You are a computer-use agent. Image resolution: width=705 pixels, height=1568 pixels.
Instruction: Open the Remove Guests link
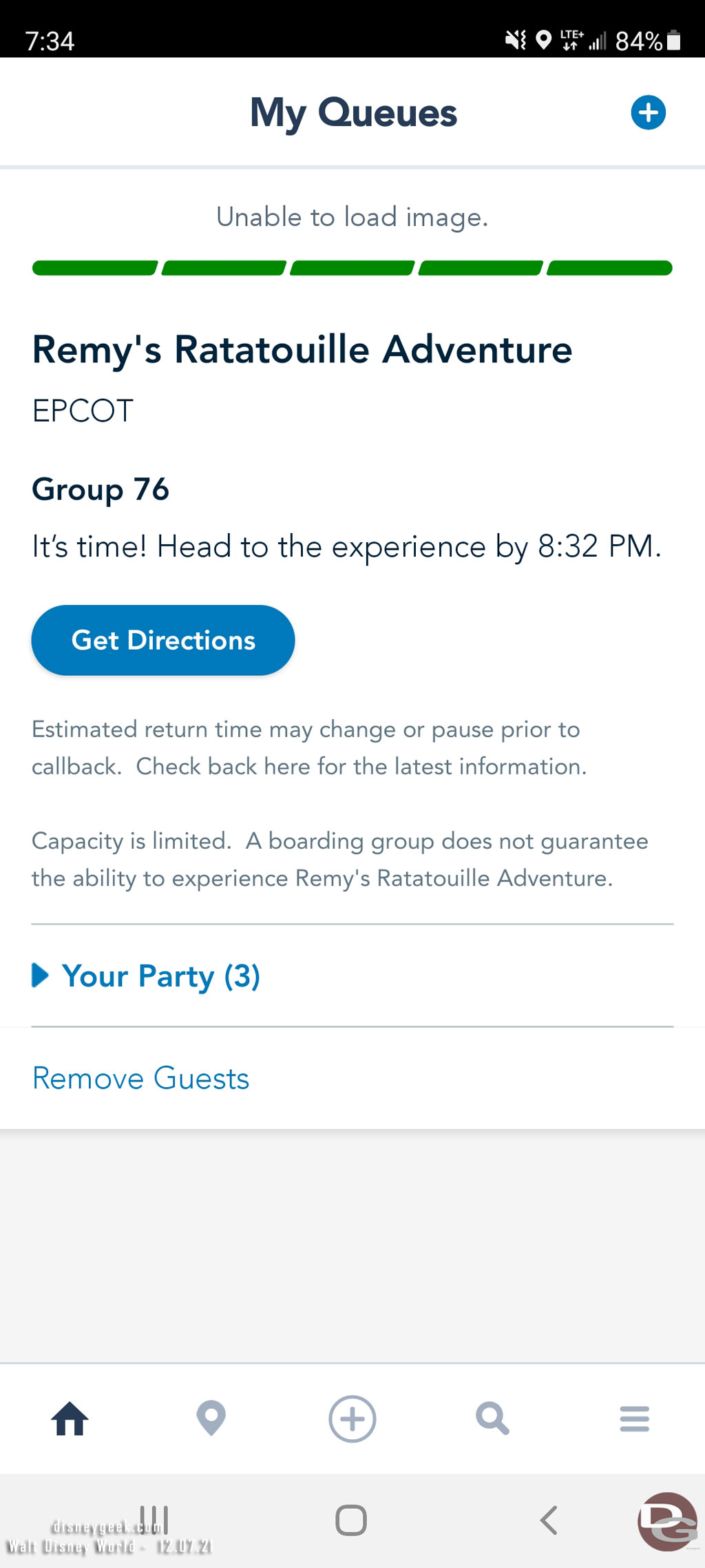point(141,1078)
